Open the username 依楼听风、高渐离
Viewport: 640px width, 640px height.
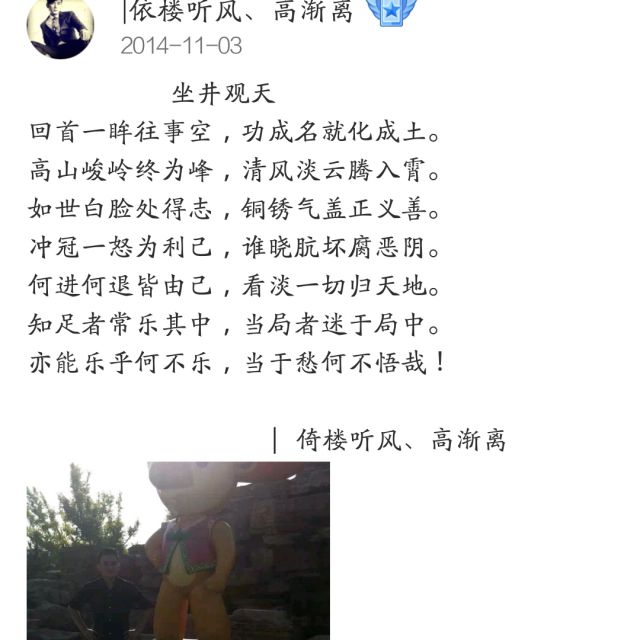[x=238, y=13]
